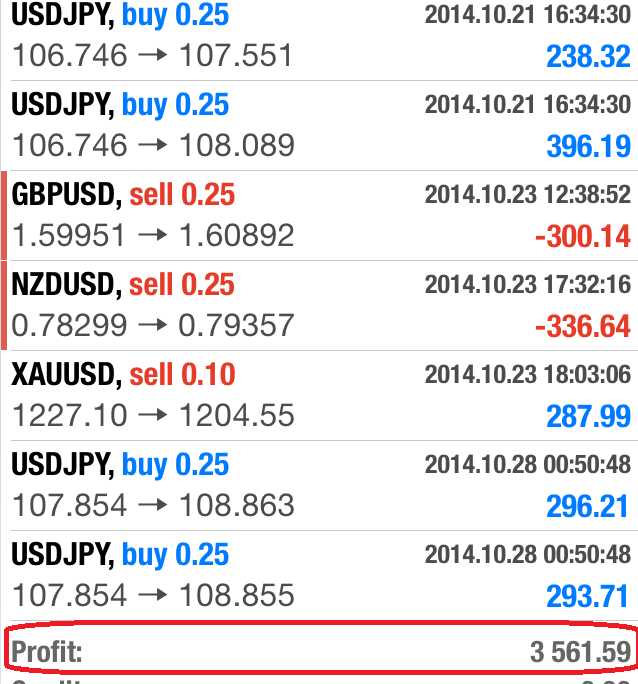
Task: Expand the USDJPY trade closed at 108.089
Action: click(320, 126)
